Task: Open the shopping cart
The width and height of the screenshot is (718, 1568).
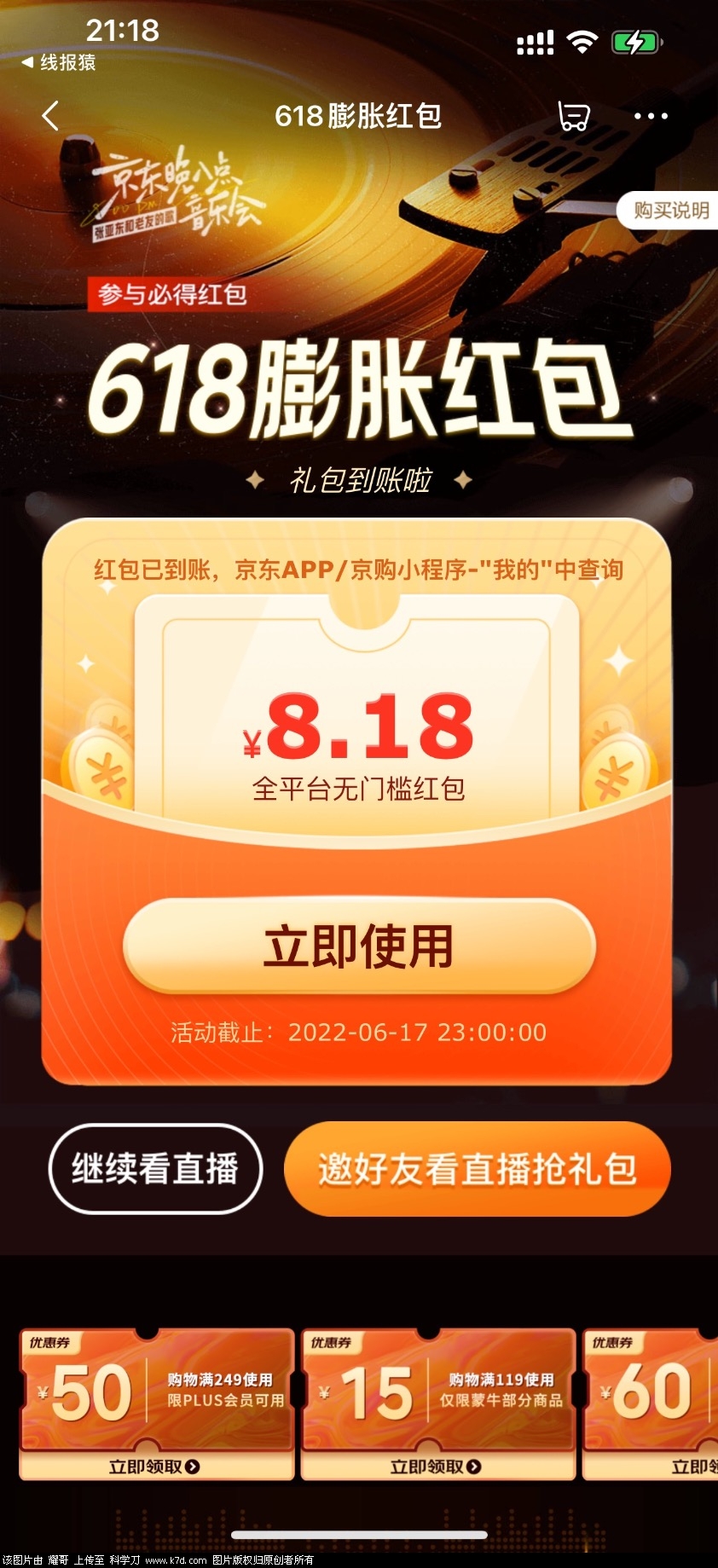Action: (573, 116)
